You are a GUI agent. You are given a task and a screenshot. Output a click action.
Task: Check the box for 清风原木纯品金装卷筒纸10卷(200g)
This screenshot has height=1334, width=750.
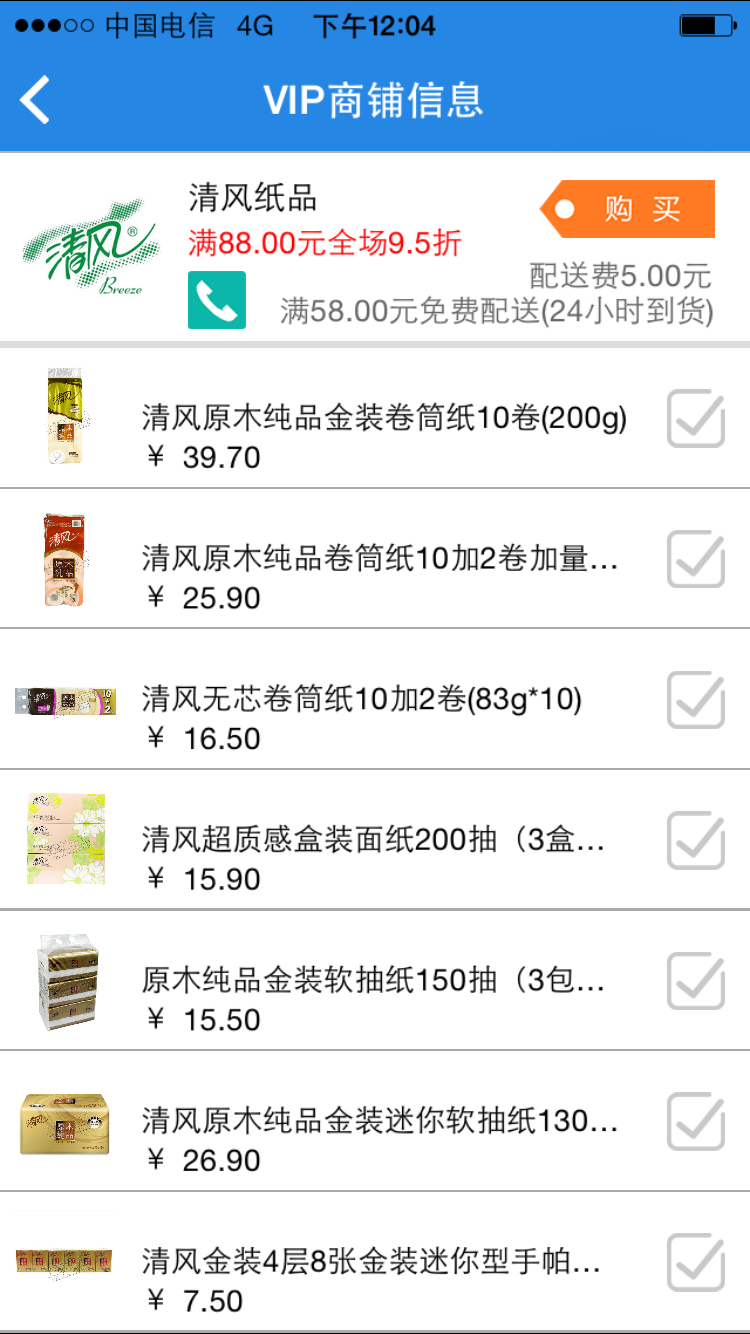tap(696, 418)
